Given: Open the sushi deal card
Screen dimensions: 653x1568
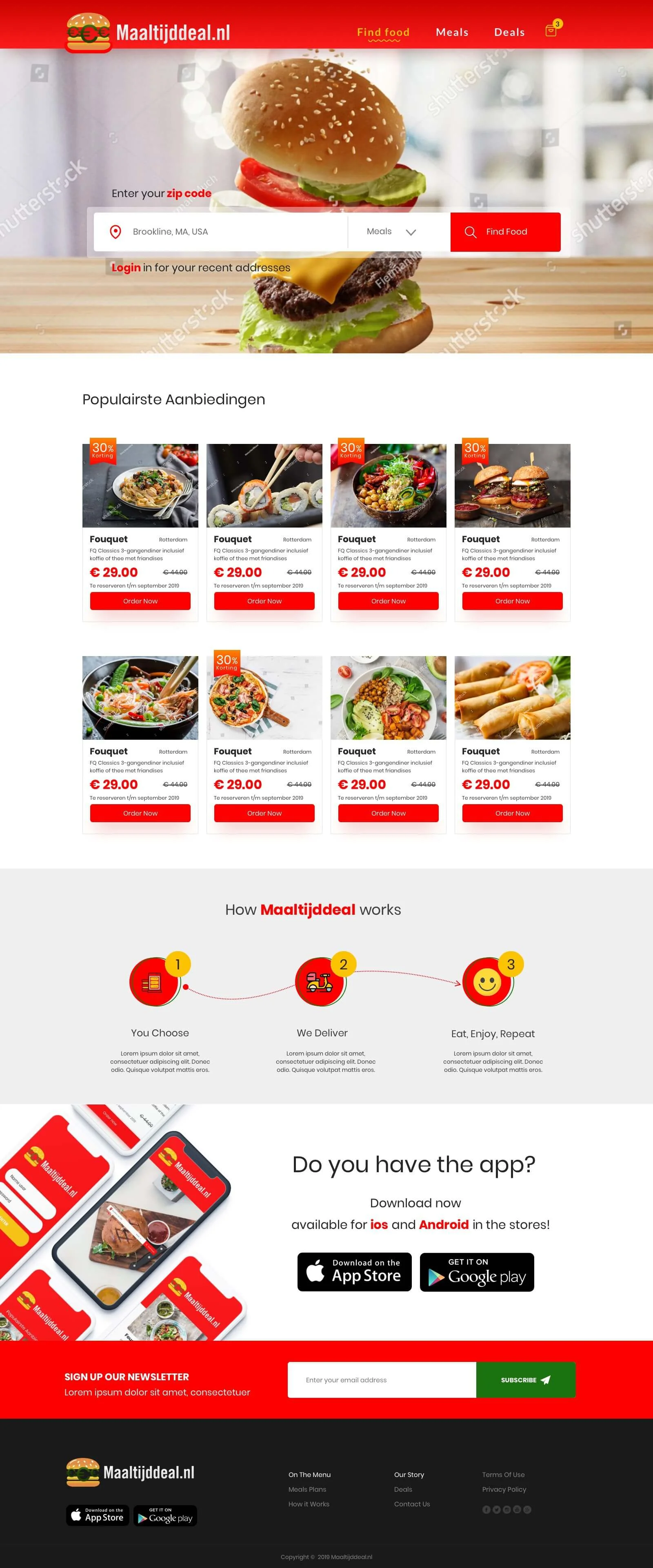Looking at the screenshot, I should click(x=264, y=486).
